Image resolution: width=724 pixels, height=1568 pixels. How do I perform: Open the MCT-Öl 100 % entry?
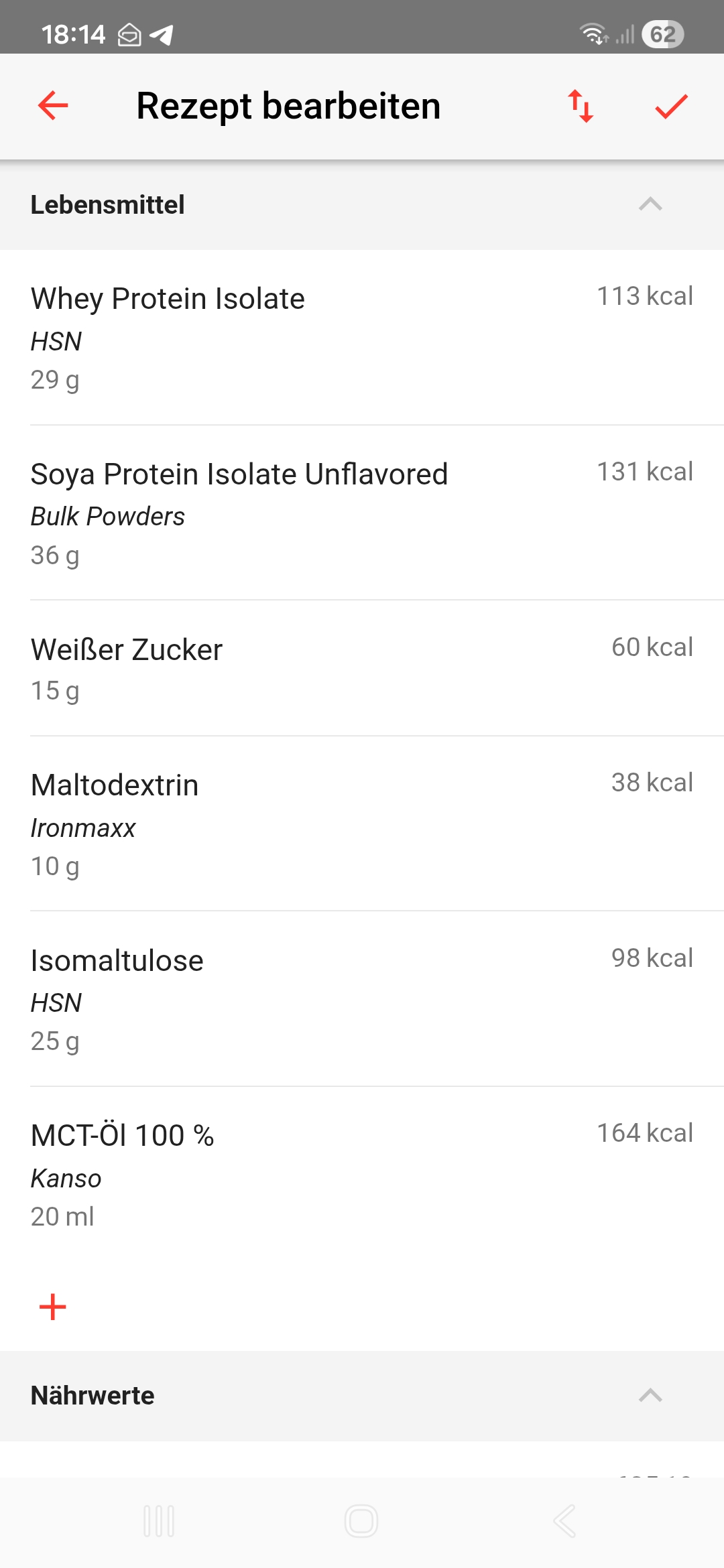[362, 1174]
